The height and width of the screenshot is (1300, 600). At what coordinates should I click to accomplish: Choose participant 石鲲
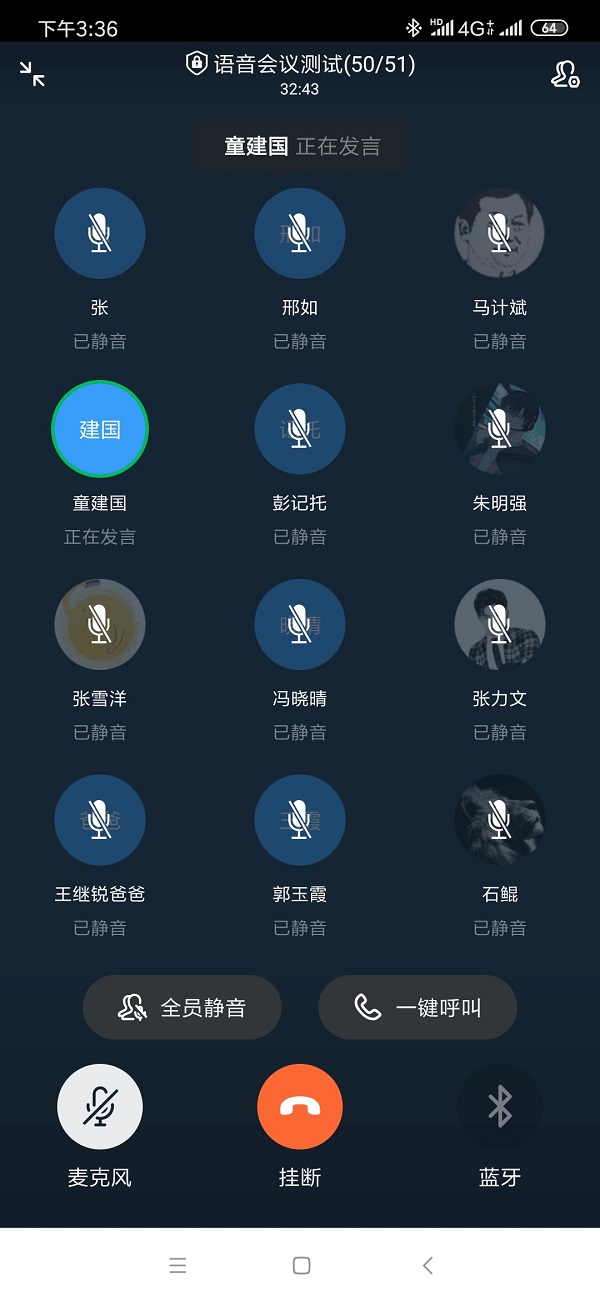[500, 821]
